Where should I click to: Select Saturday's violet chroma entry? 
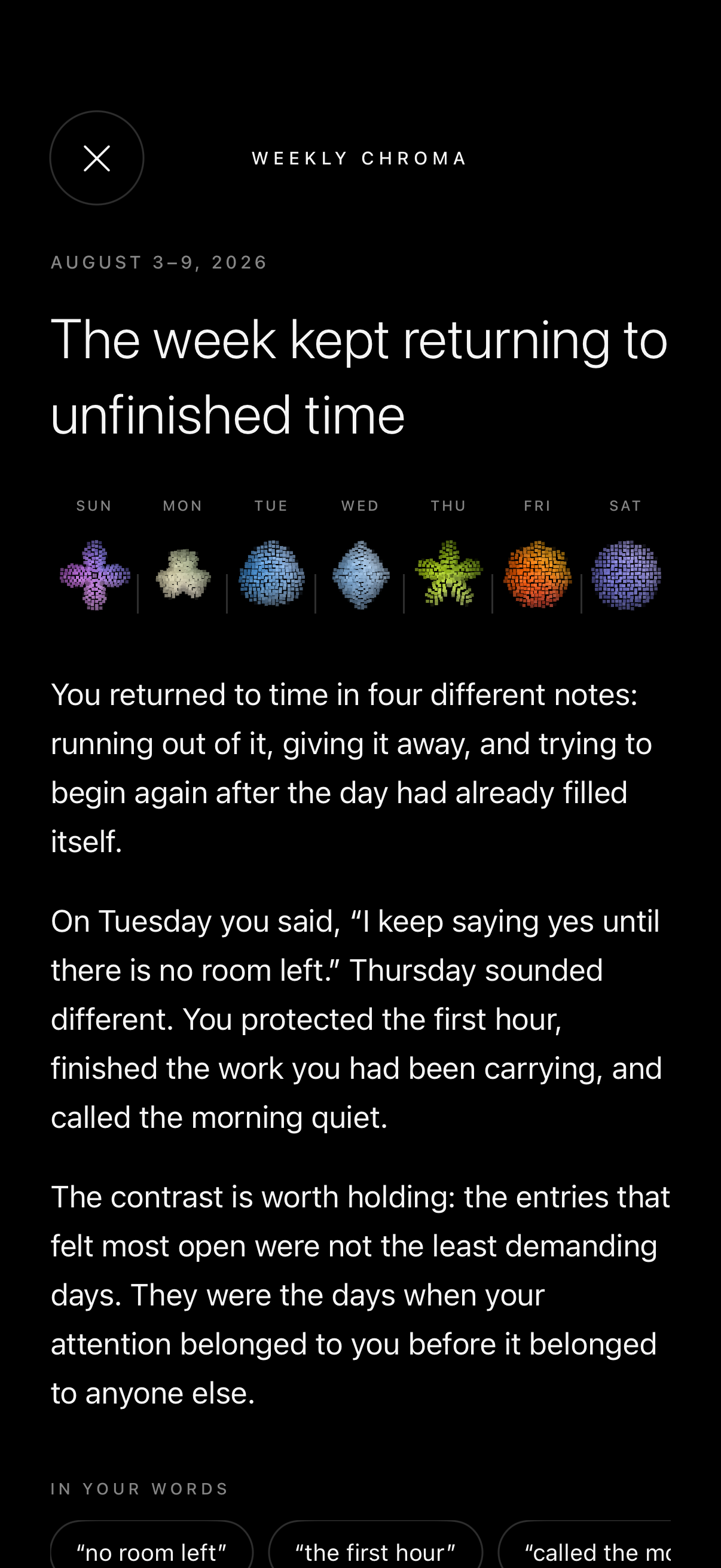(x=626, y=575)
